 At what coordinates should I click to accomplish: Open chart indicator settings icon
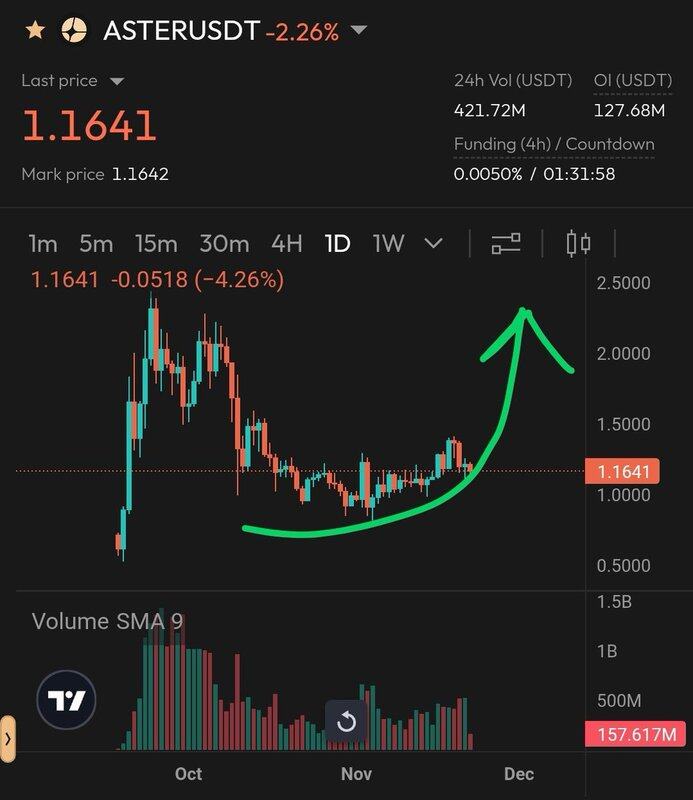point(506,243)
